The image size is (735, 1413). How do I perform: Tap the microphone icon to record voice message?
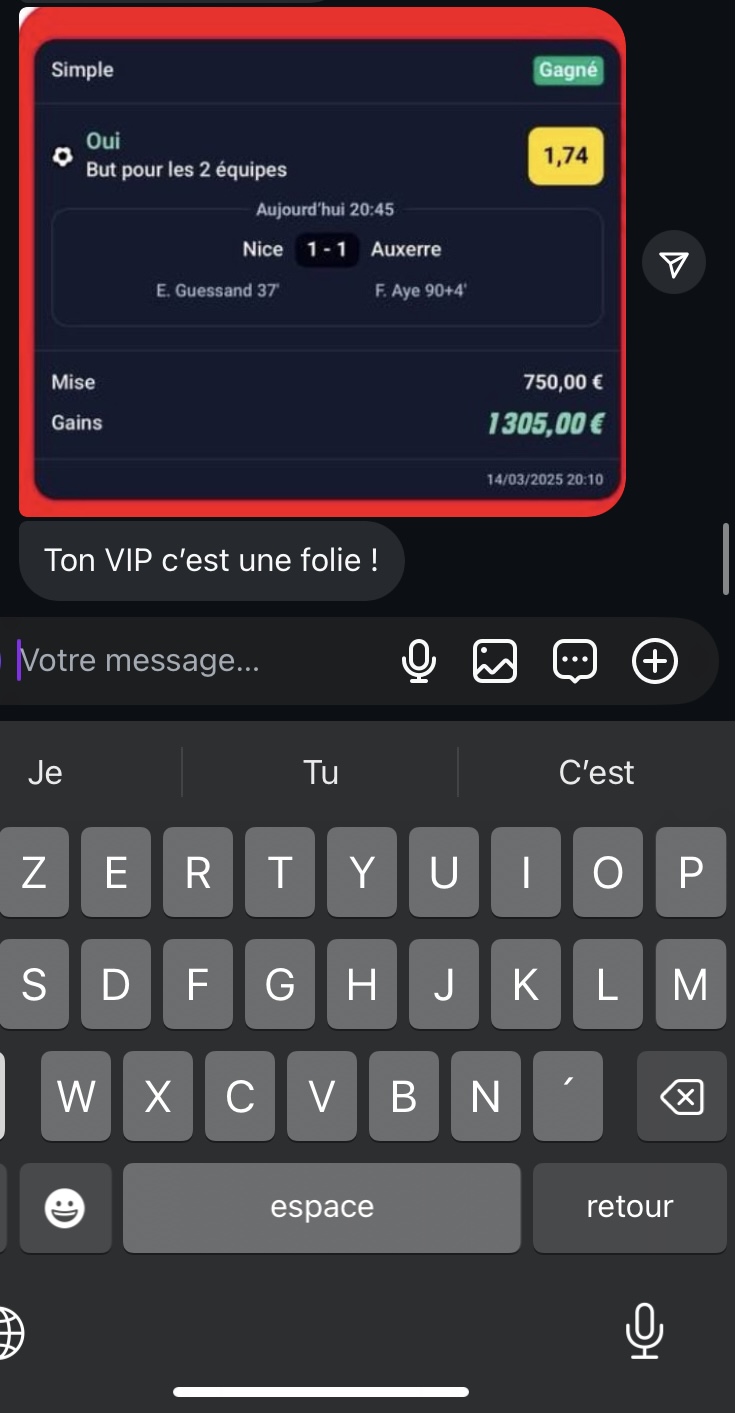click(420, 660)
